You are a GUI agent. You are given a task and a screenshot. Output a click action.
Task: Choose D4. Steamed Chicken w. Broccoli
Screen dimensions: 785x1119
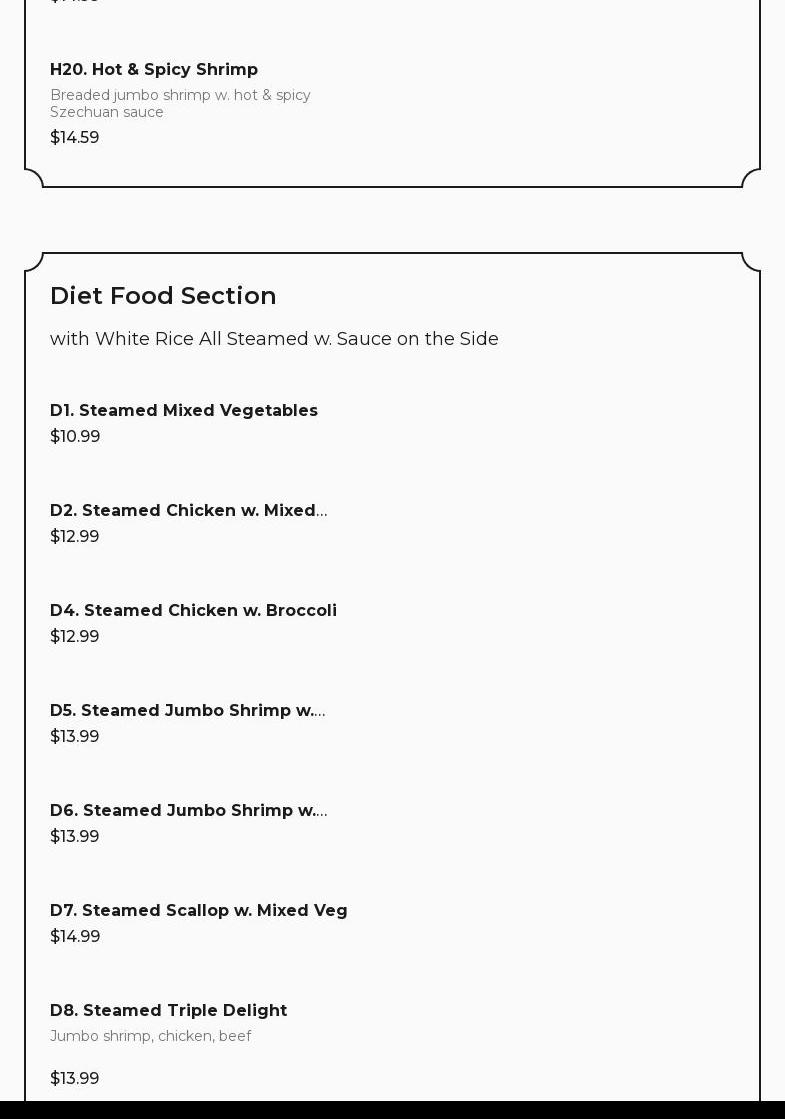193,611
